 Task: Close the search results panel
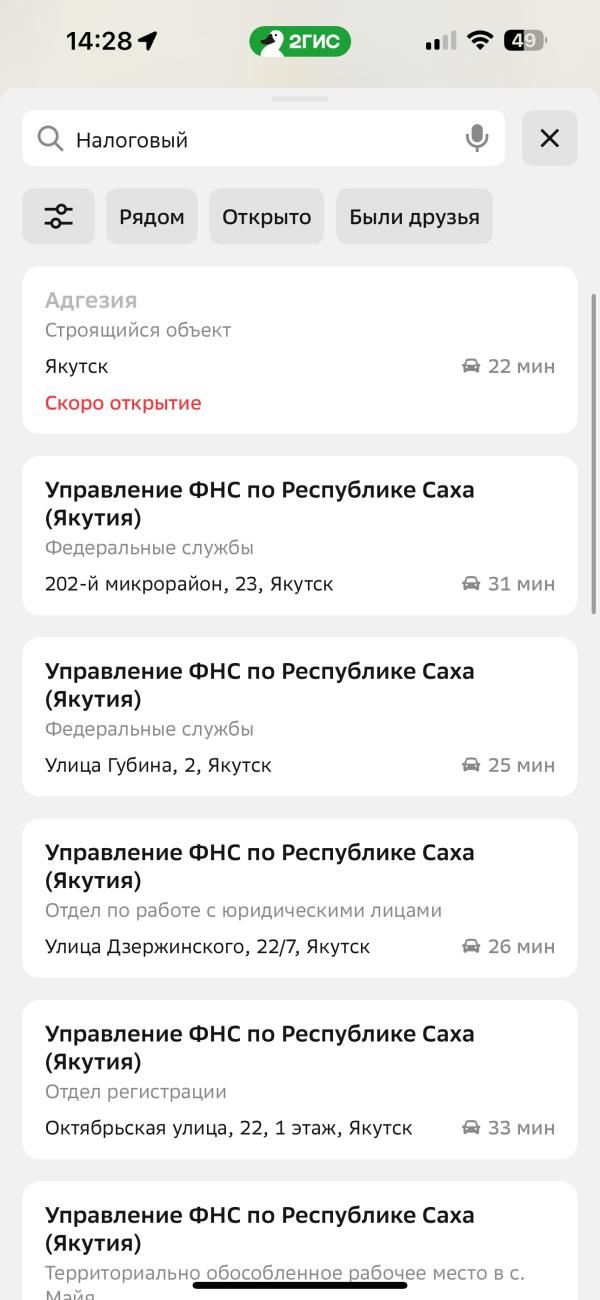click(x=549, y=139)
